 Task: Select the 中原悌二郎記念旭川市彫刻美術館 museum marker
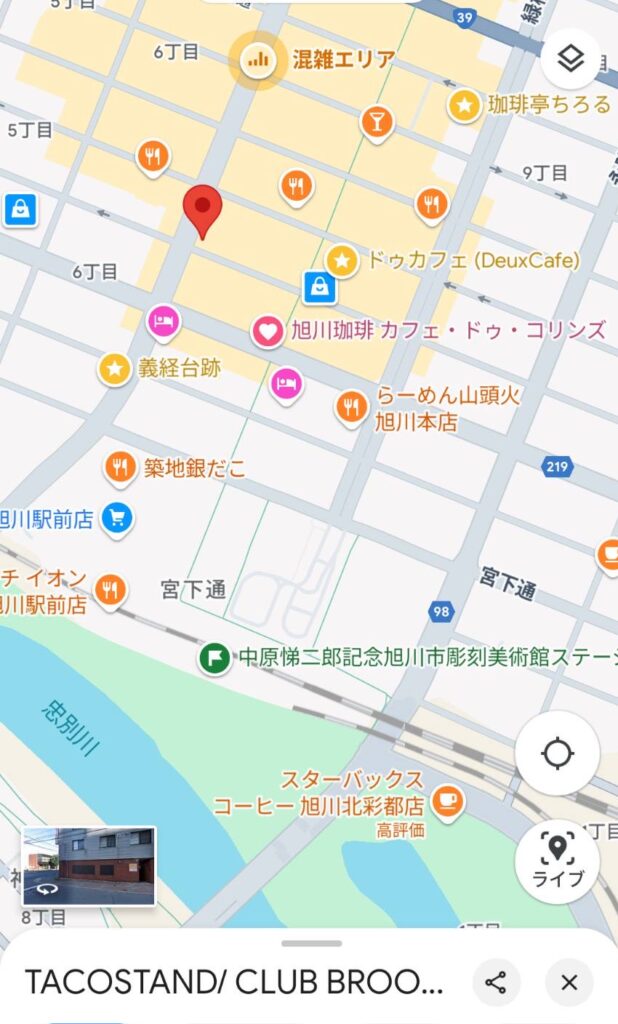[215, 658]
